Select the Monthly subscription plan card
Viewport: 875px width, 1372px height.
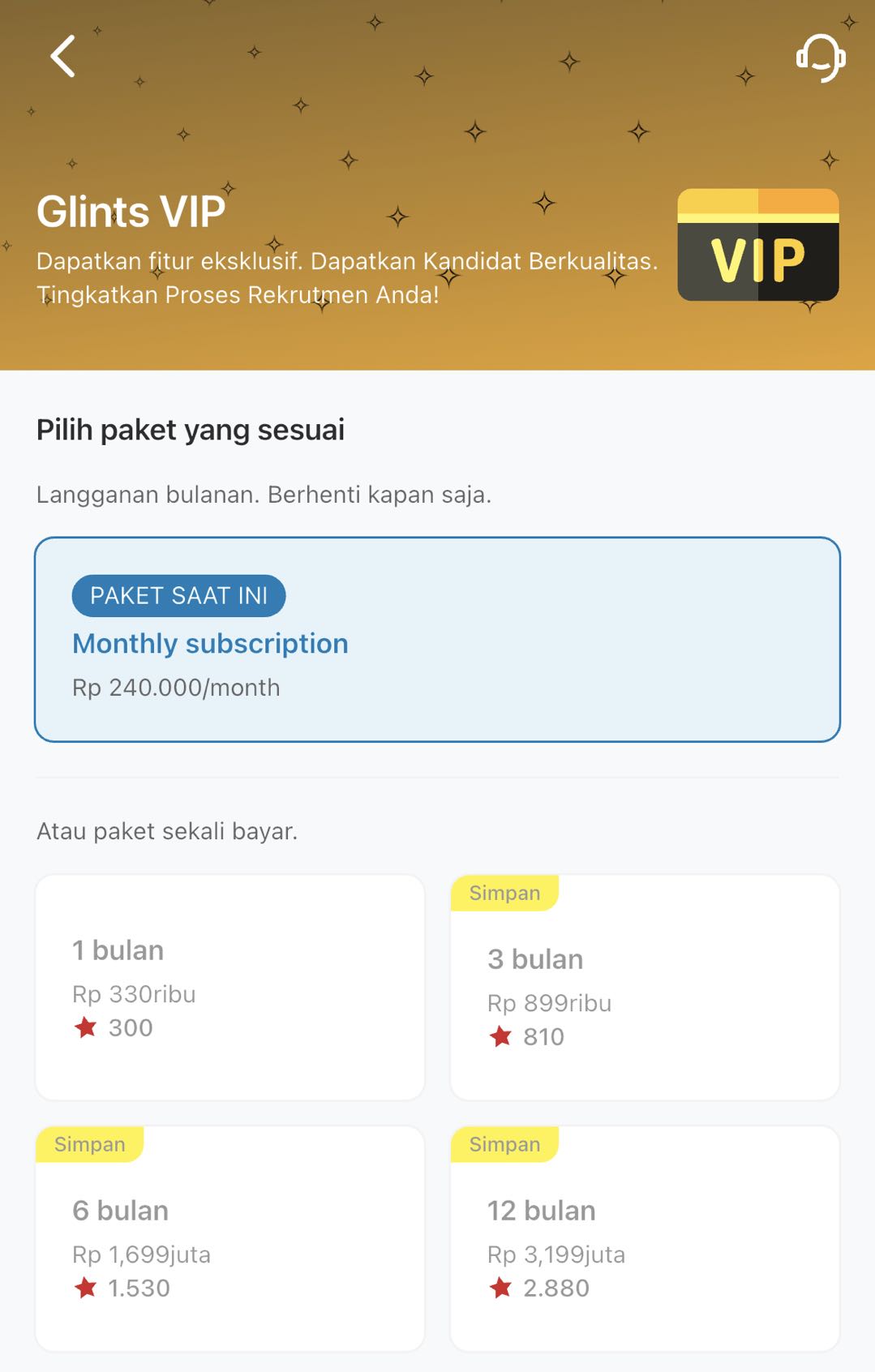(x=437, y=639)
